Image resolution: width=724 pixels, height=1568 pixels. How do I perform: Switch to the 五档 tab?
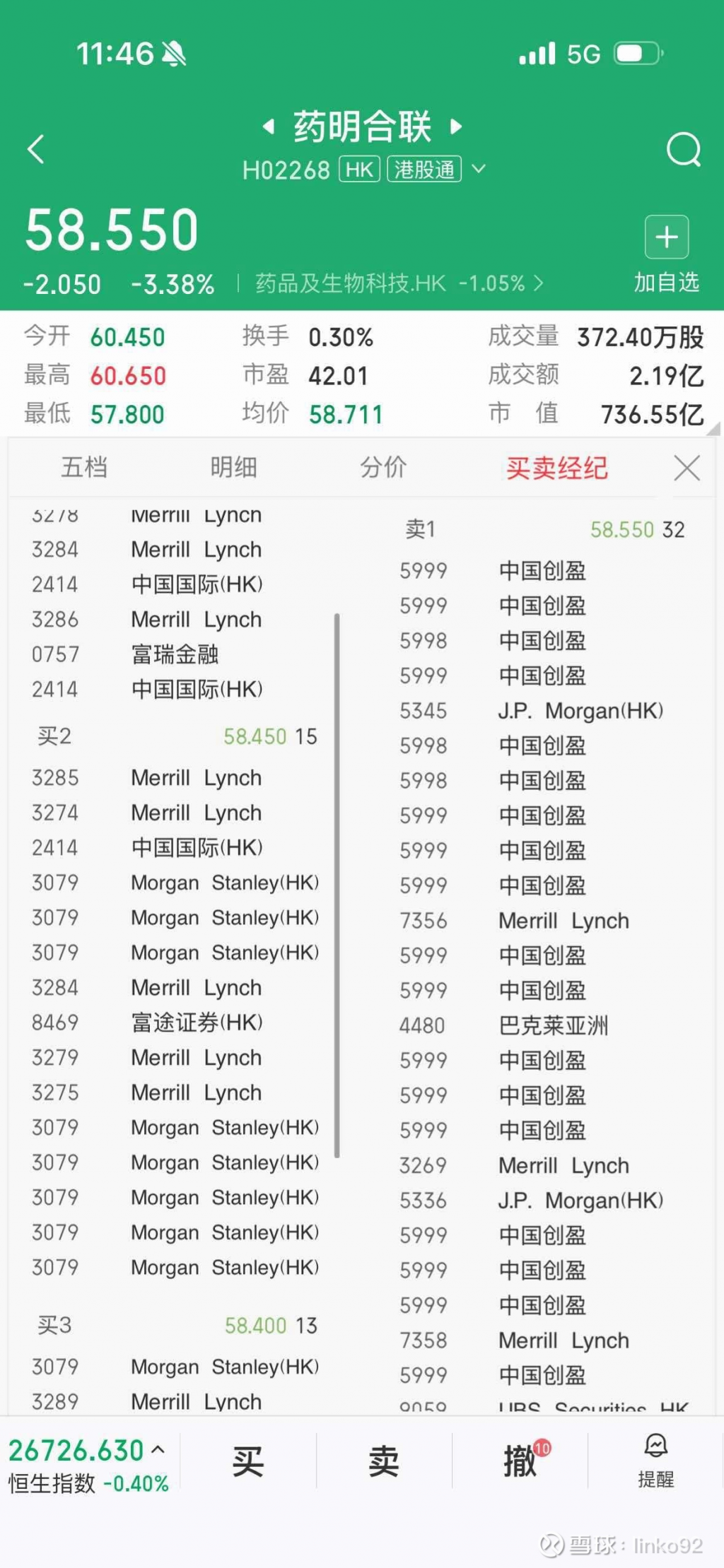pyautogui.click(x=84, y=467)
